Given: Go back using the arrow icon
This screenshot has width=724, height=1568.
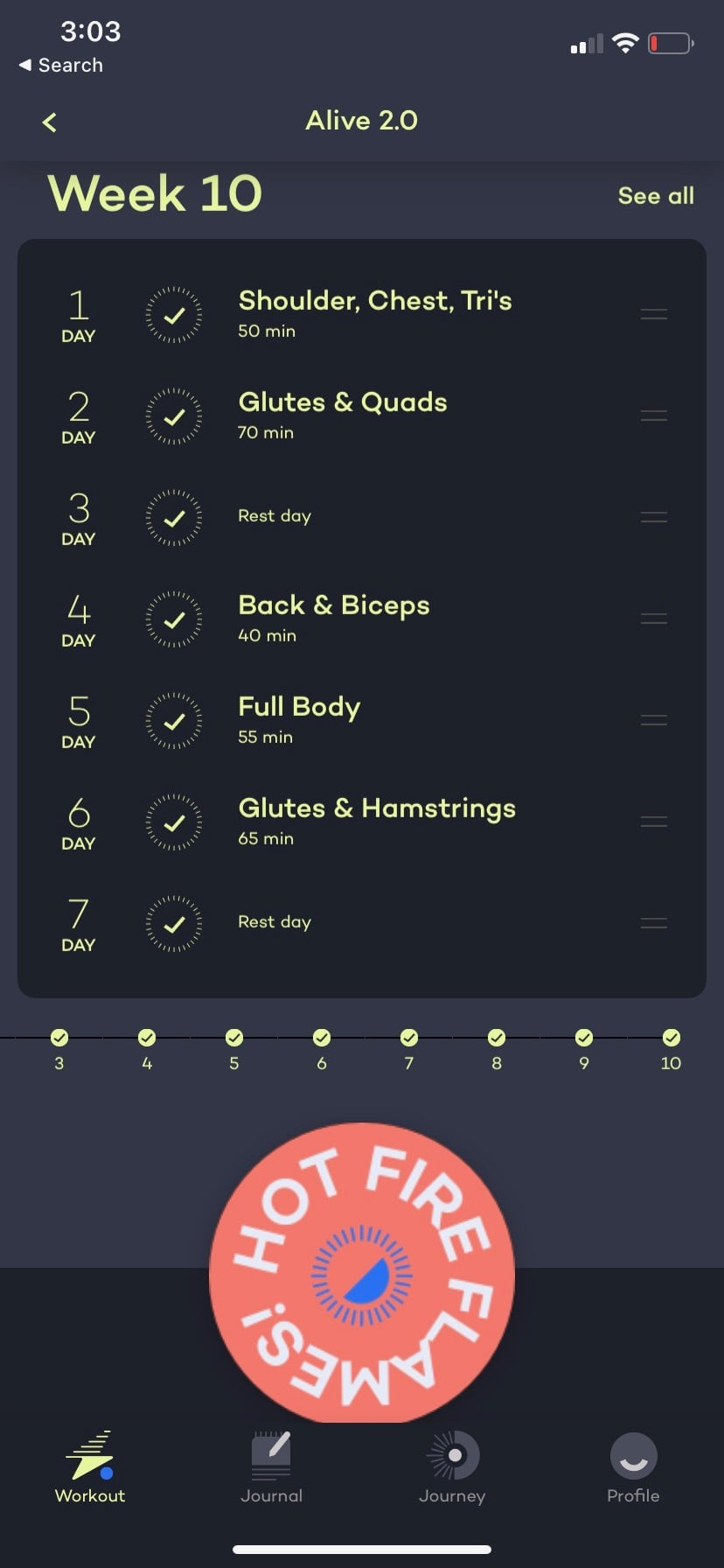Looking at the screenshot, I should coord(50,122).
